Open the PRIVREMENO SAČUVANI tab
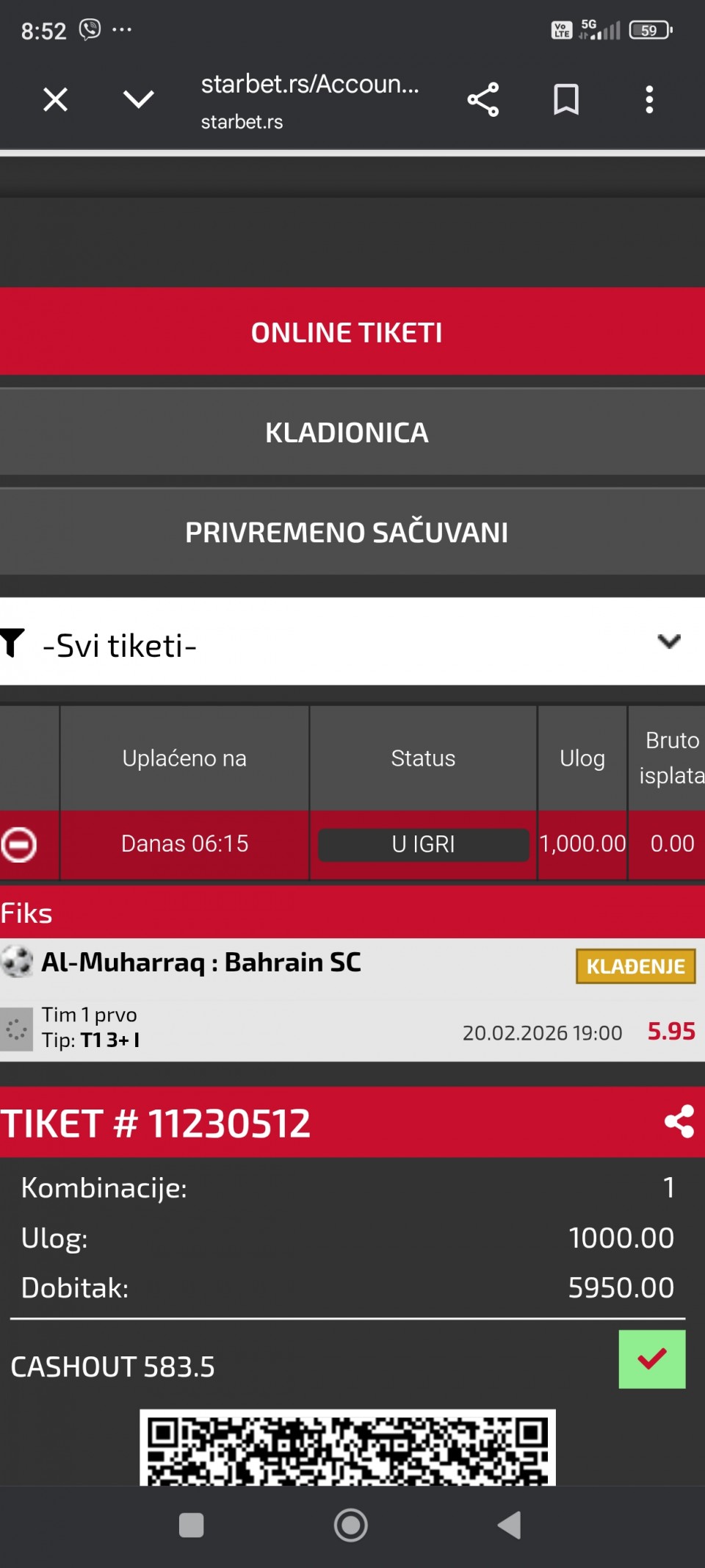The image size is (705, 1568). coord(347,532)
